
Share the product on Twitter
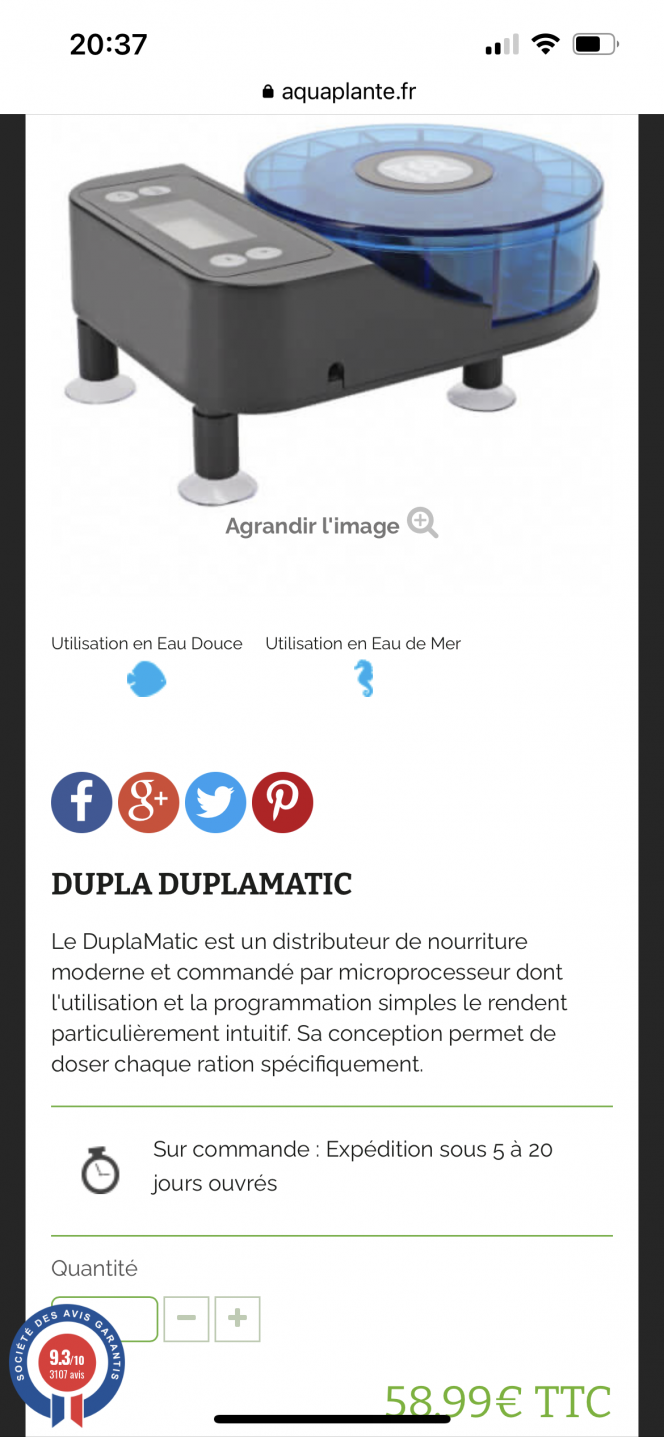click(215, 803)
